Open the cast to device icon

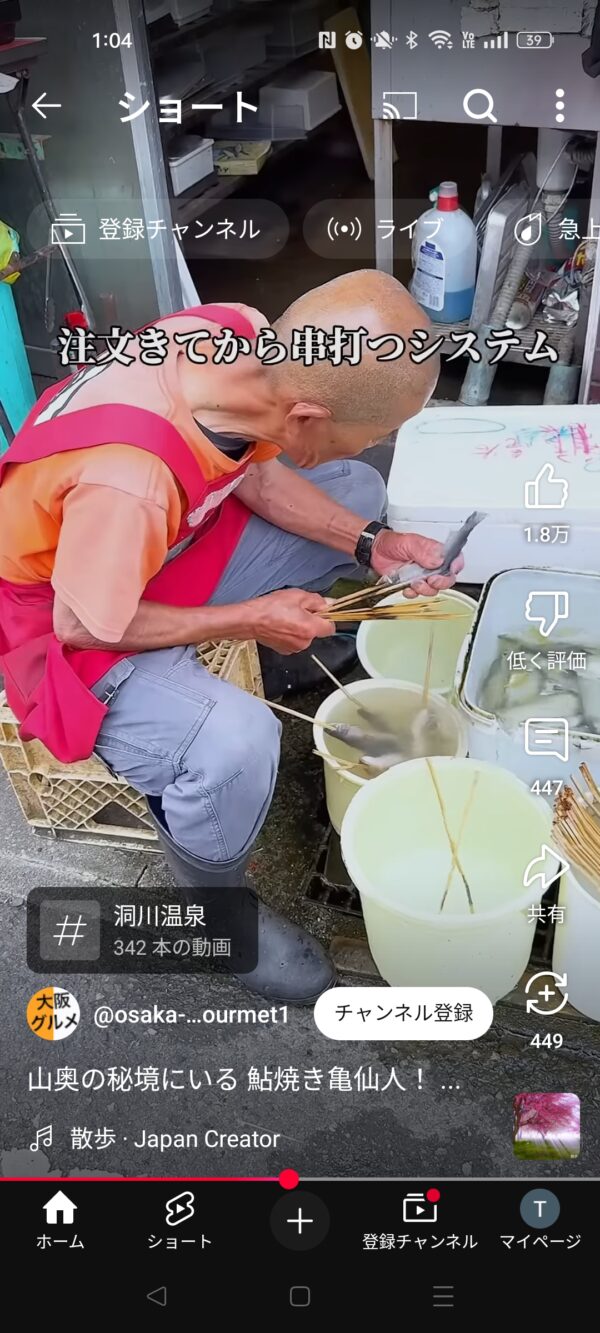pos(399,106)
